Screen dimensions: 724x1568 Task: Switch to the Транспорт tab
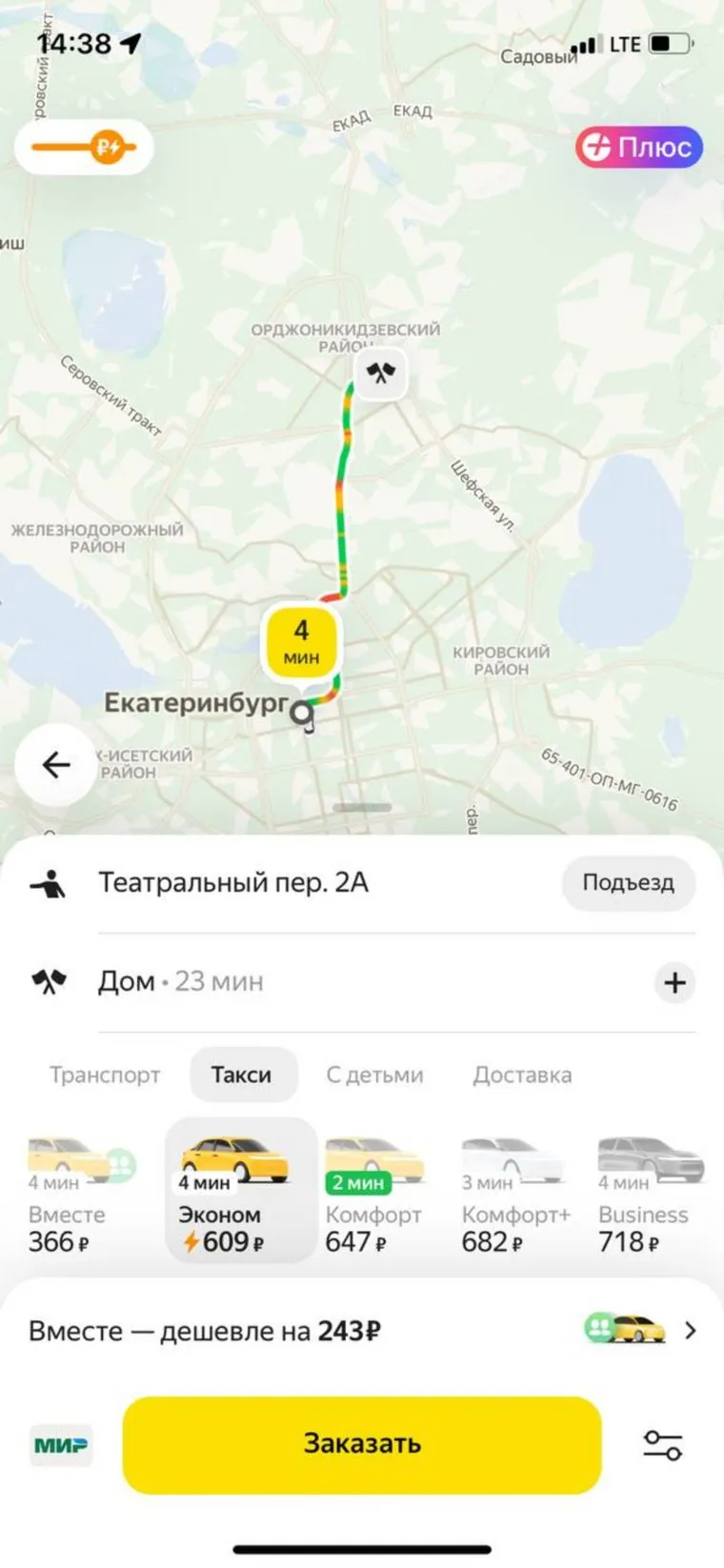point(105,1075)
